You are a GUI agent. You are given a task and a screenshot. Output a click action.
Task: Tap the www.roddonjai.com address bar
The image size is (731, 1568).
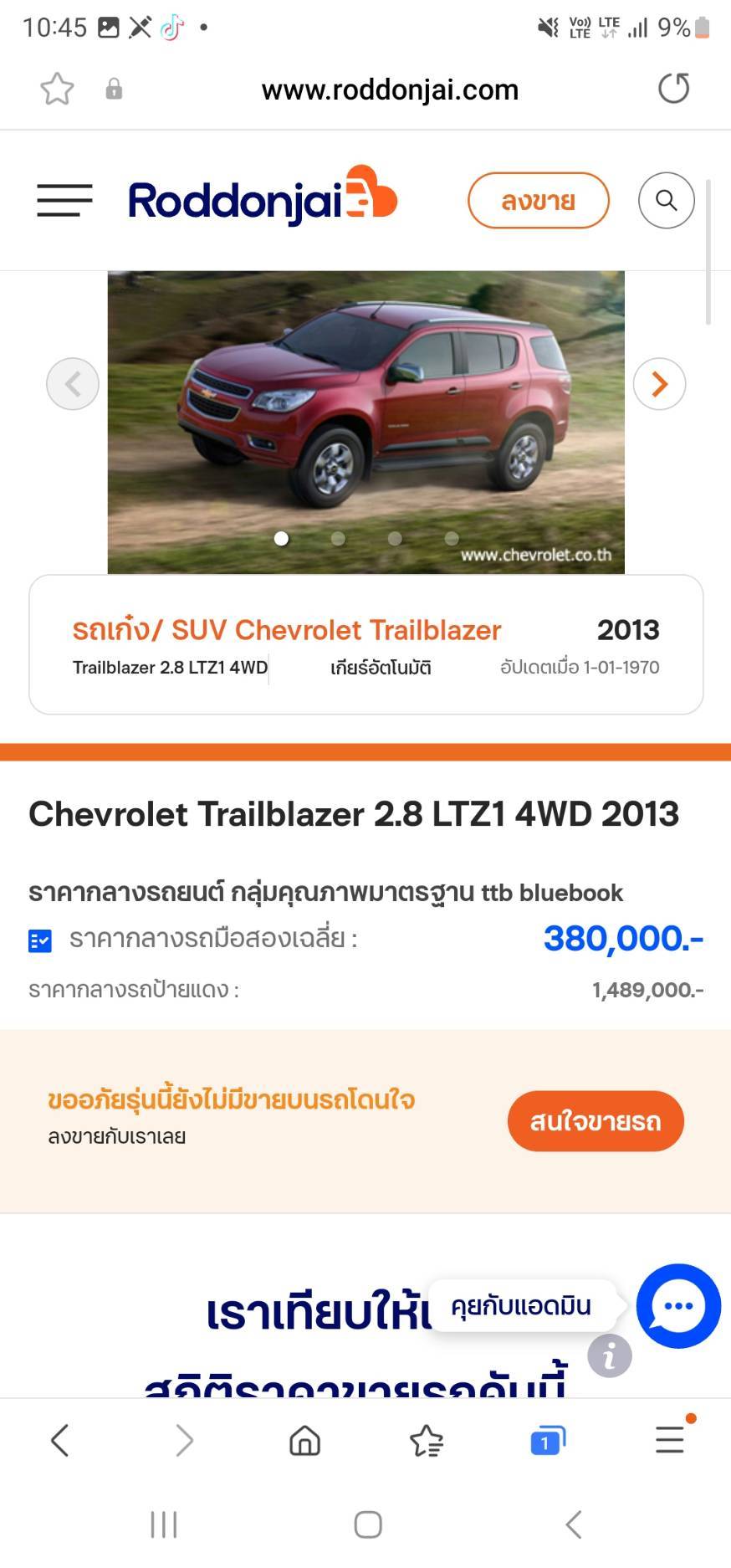tap(390, 90)
